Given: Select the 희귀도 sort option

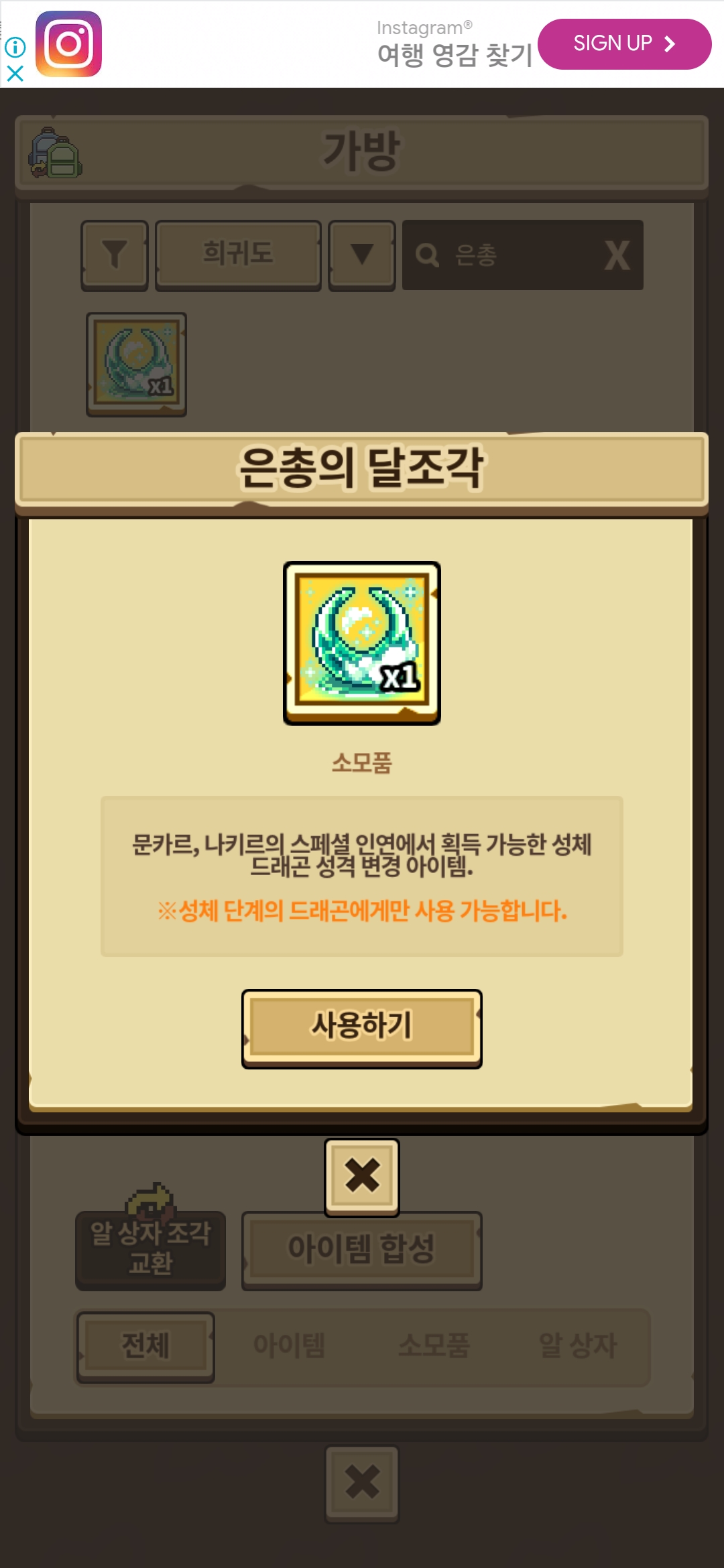Looking at the screenshot, I should (238, 255).
